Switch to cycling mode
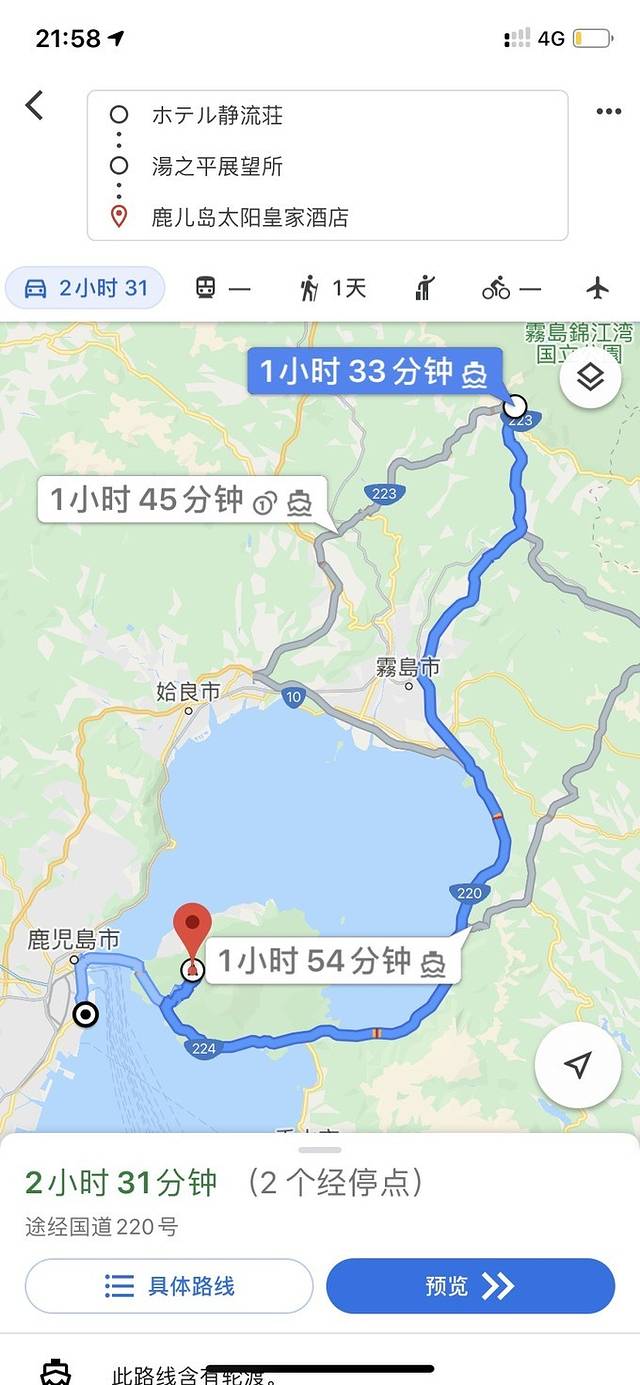This screenshot has height=1385, width=640. click(x=511, y=289)
